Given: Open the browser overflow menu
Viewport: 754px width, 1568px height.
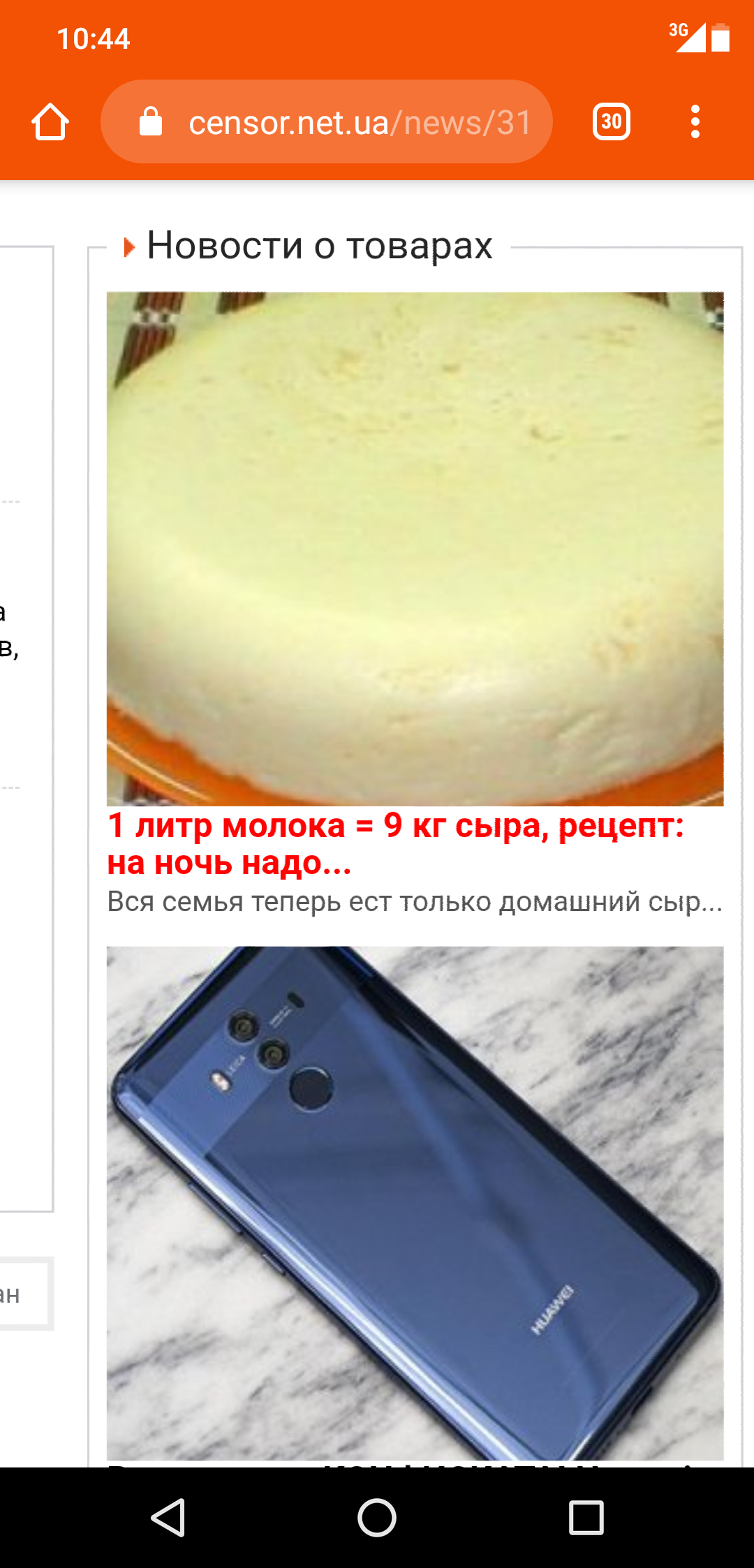Looking at the screenshot, I should tap(695, 122).
